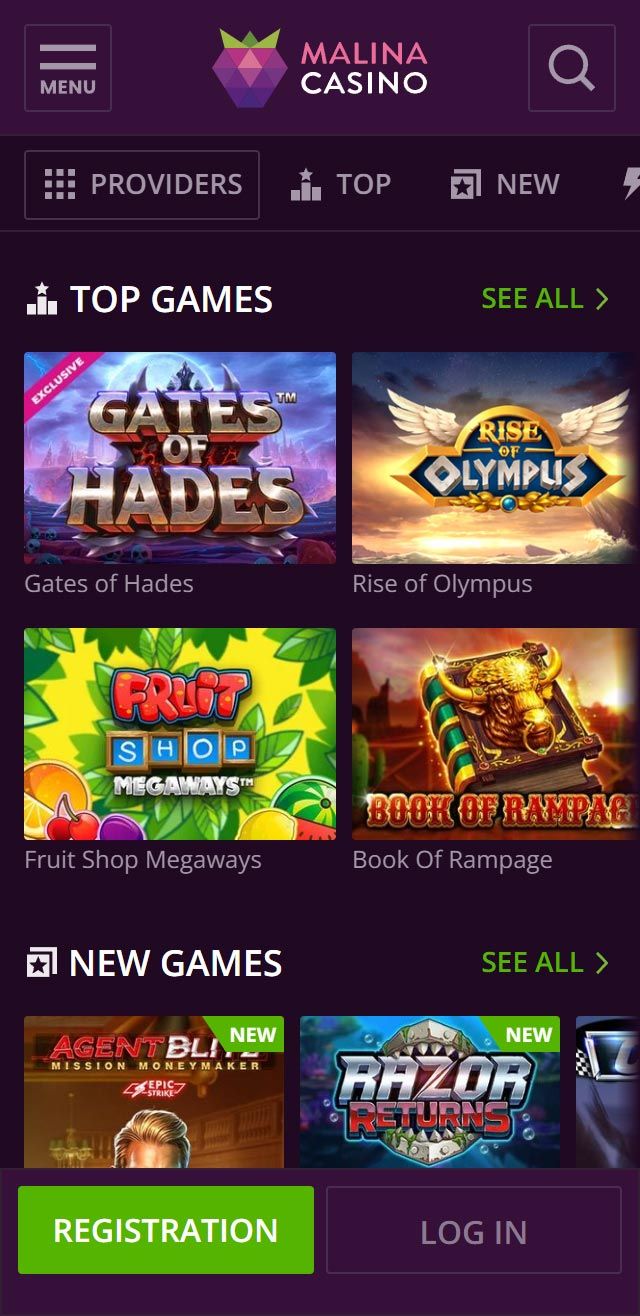The height and width of the screenshot is (1316, 640).
Task: Open the Agent Blitz game tile
Action: 154,1092
